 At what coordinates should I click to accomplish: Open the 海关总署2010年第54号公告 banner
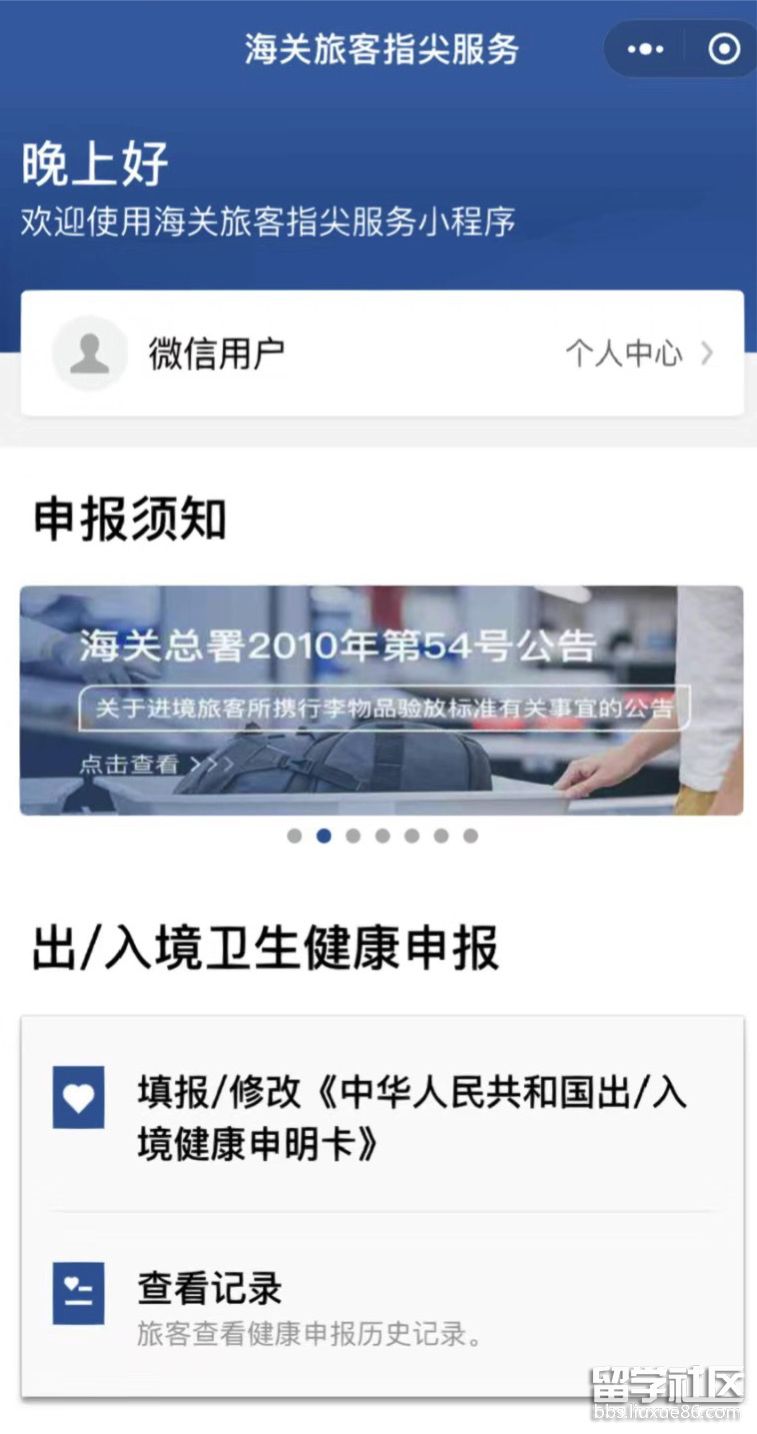[381, 700]
